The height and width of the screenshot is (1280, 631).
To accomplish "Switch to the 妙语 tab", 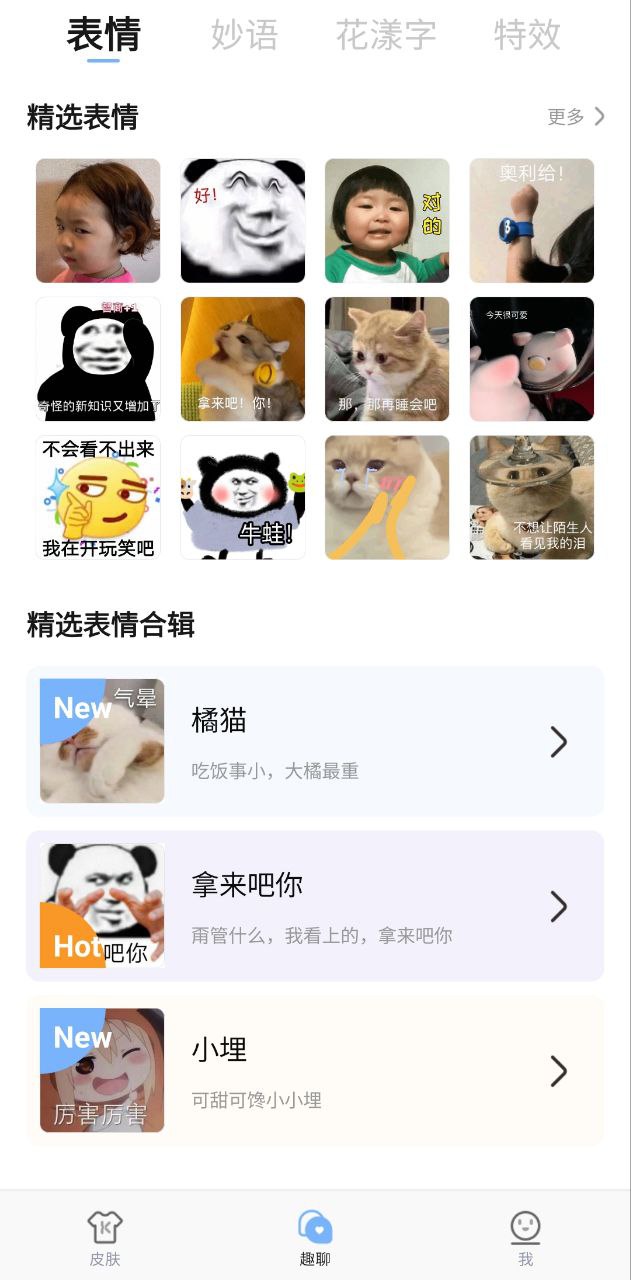I will (244, 35).
